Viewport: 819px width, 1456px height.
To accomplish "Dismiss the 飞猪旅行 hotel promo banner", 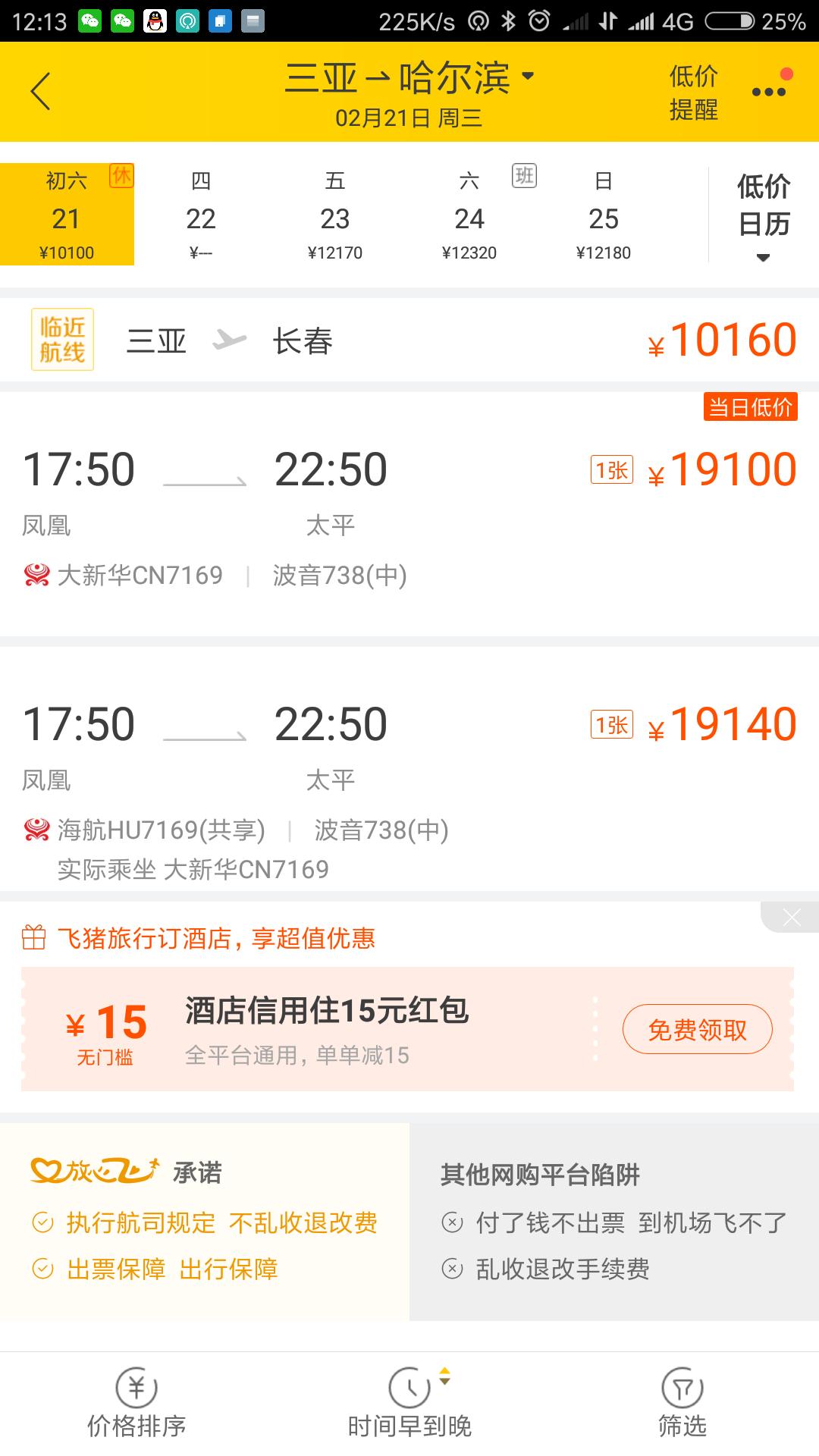I will point(791,918).
